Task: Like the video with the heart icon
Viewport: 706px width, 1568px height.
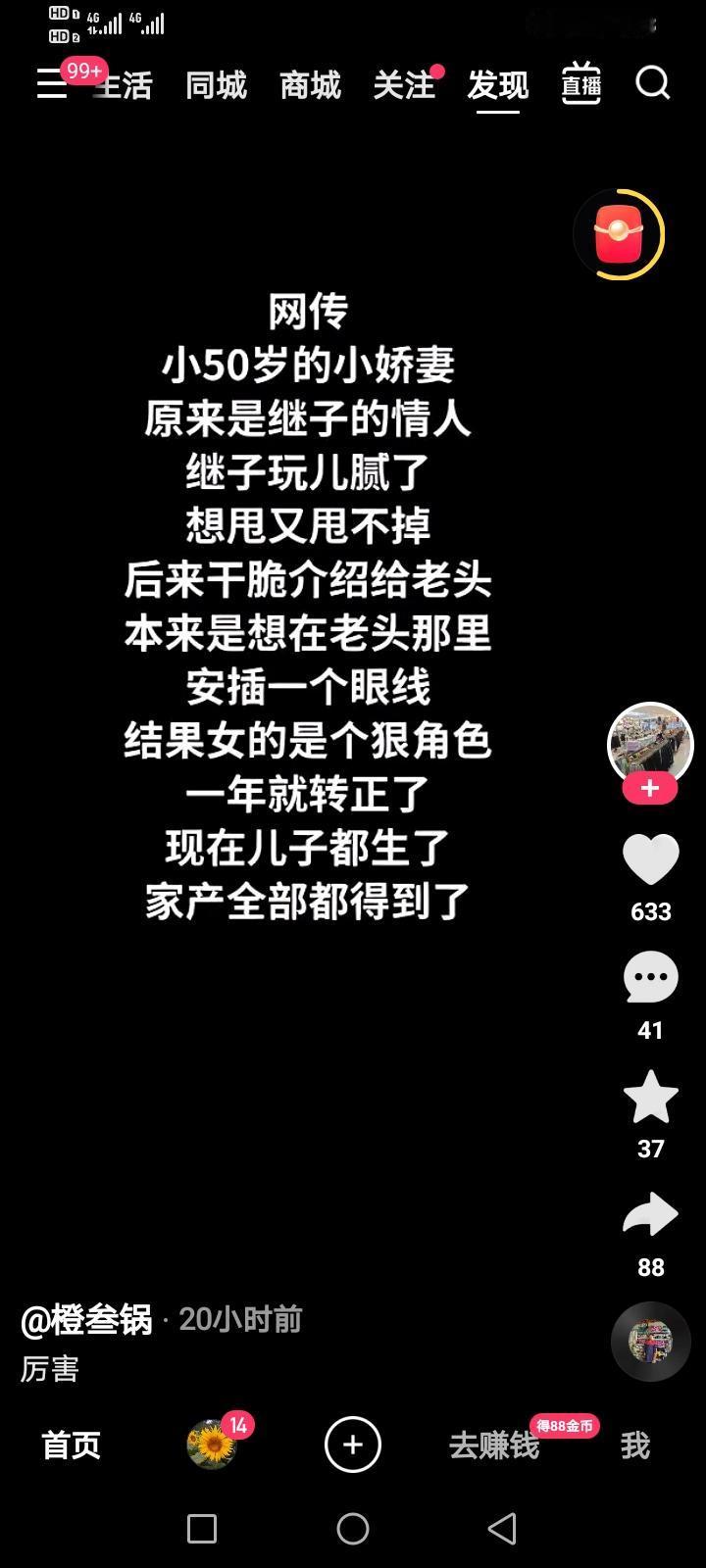Action: pos(650,857)
